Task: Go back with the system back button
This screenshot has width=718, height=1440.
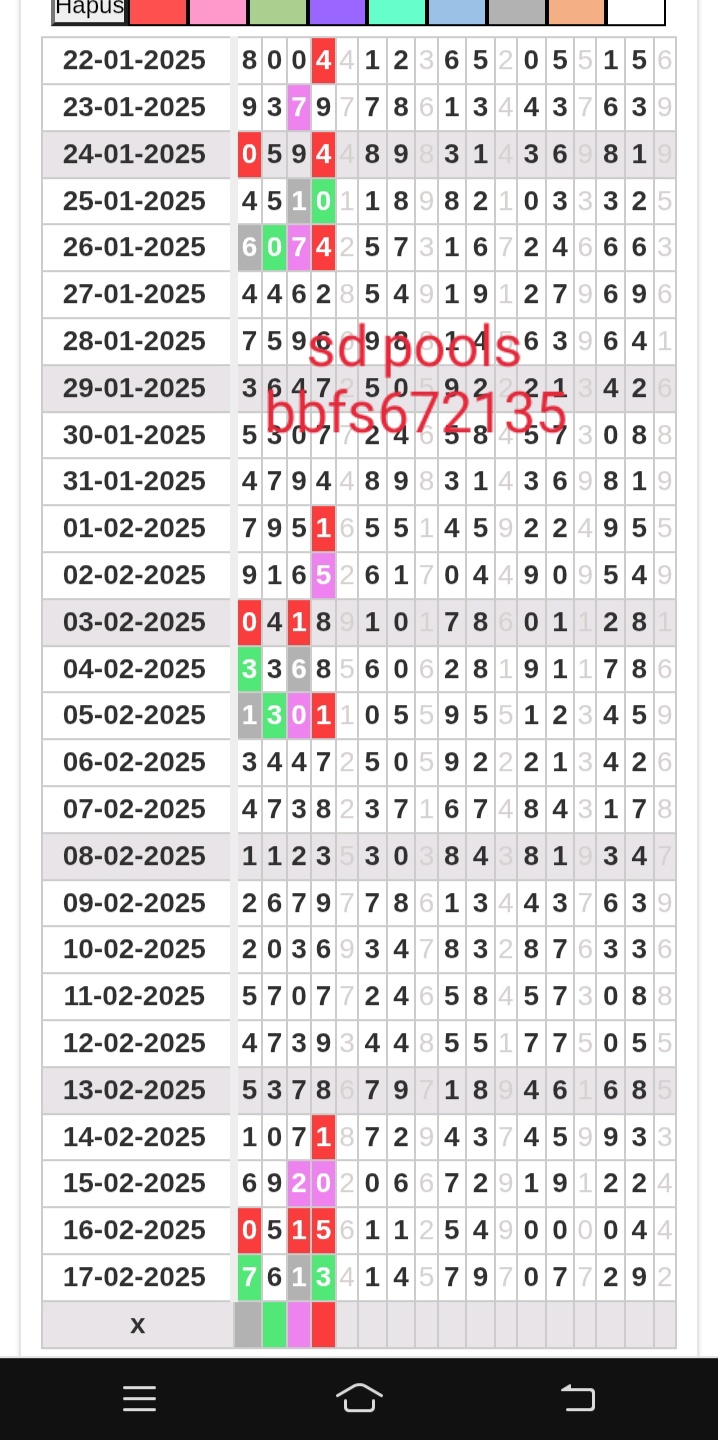Action: (x=578, y=1398)
